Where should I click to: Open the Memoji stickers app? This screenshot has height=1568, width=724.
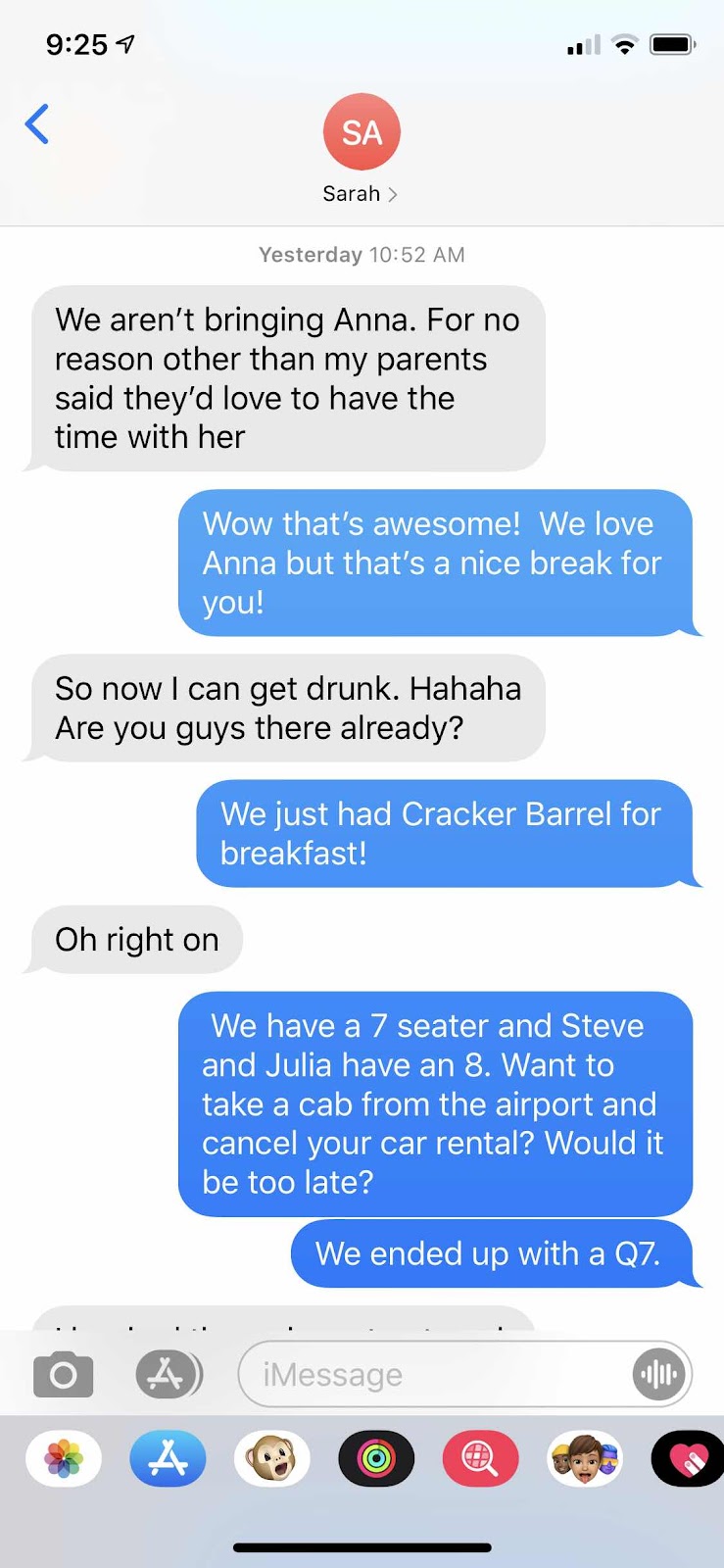tap(585, 1458)
